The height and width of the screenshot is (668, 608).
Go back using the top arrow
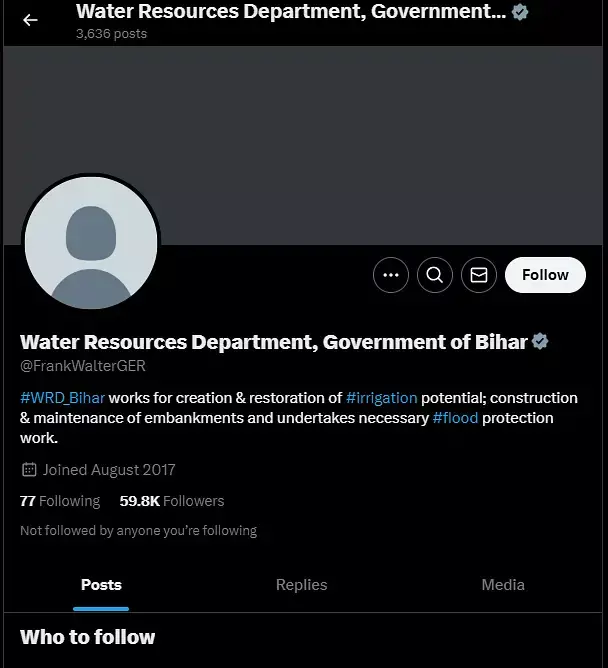30,20
